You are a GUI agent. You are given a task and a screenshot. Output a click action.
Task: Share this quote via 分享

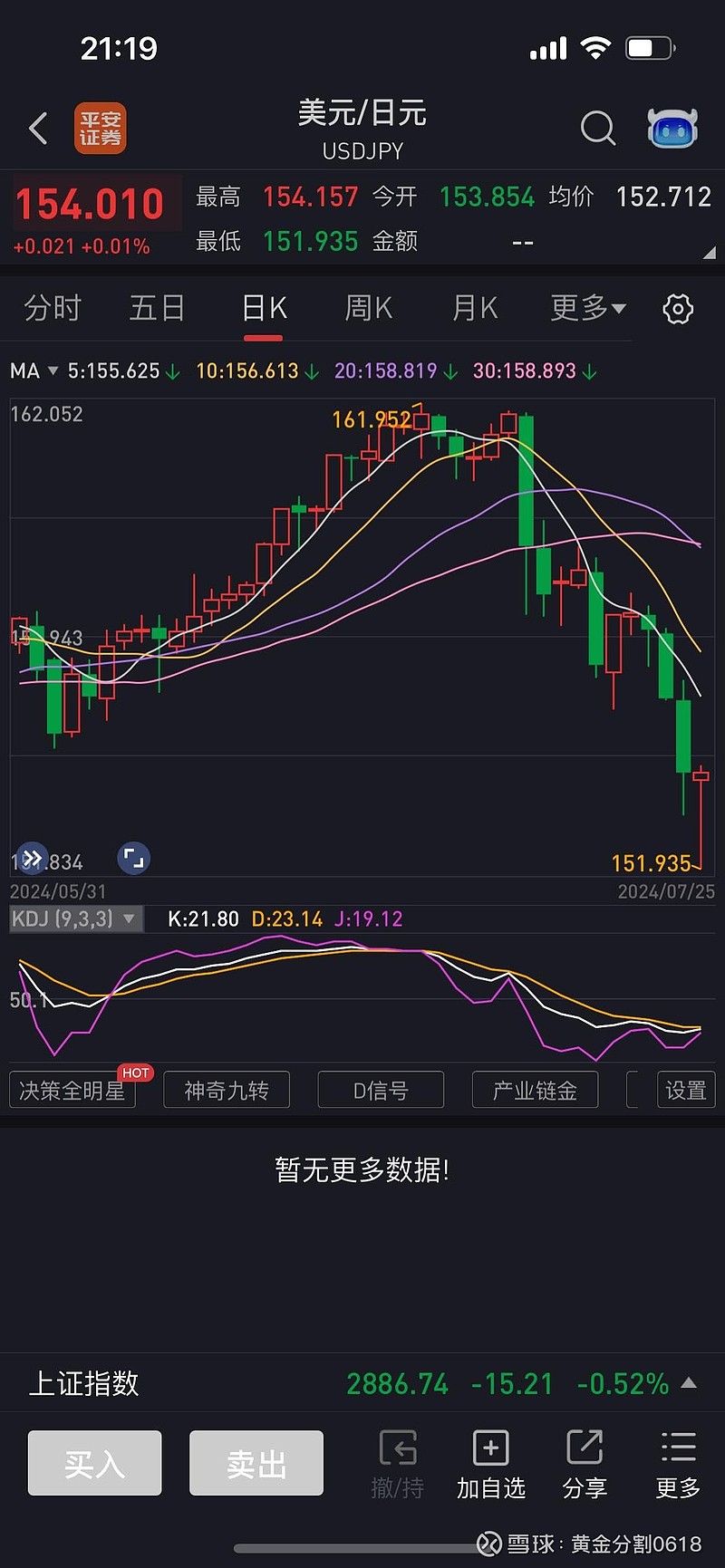585,1464
